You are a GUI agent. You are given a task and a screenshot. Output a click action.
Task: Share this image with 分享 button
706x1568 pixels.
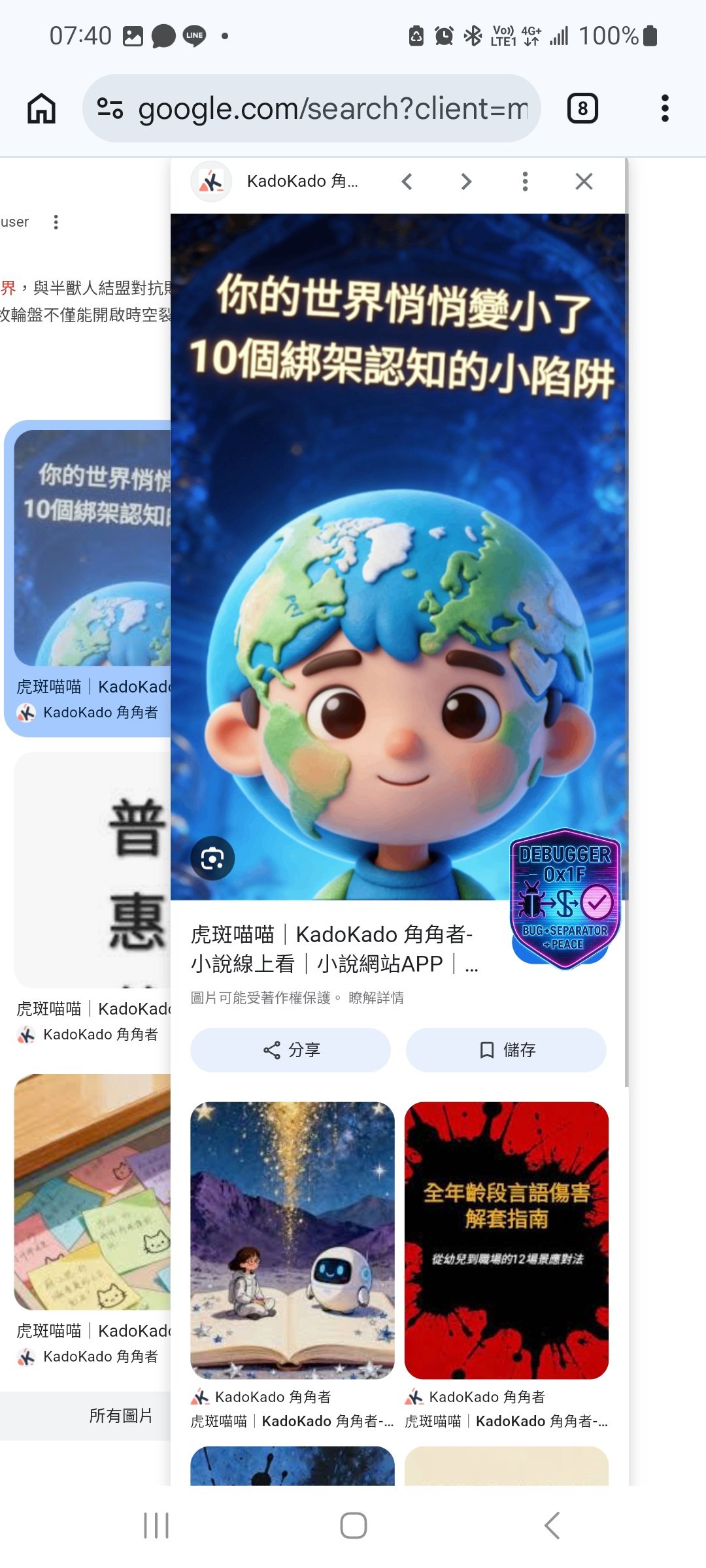click(x=290, y=1050)
